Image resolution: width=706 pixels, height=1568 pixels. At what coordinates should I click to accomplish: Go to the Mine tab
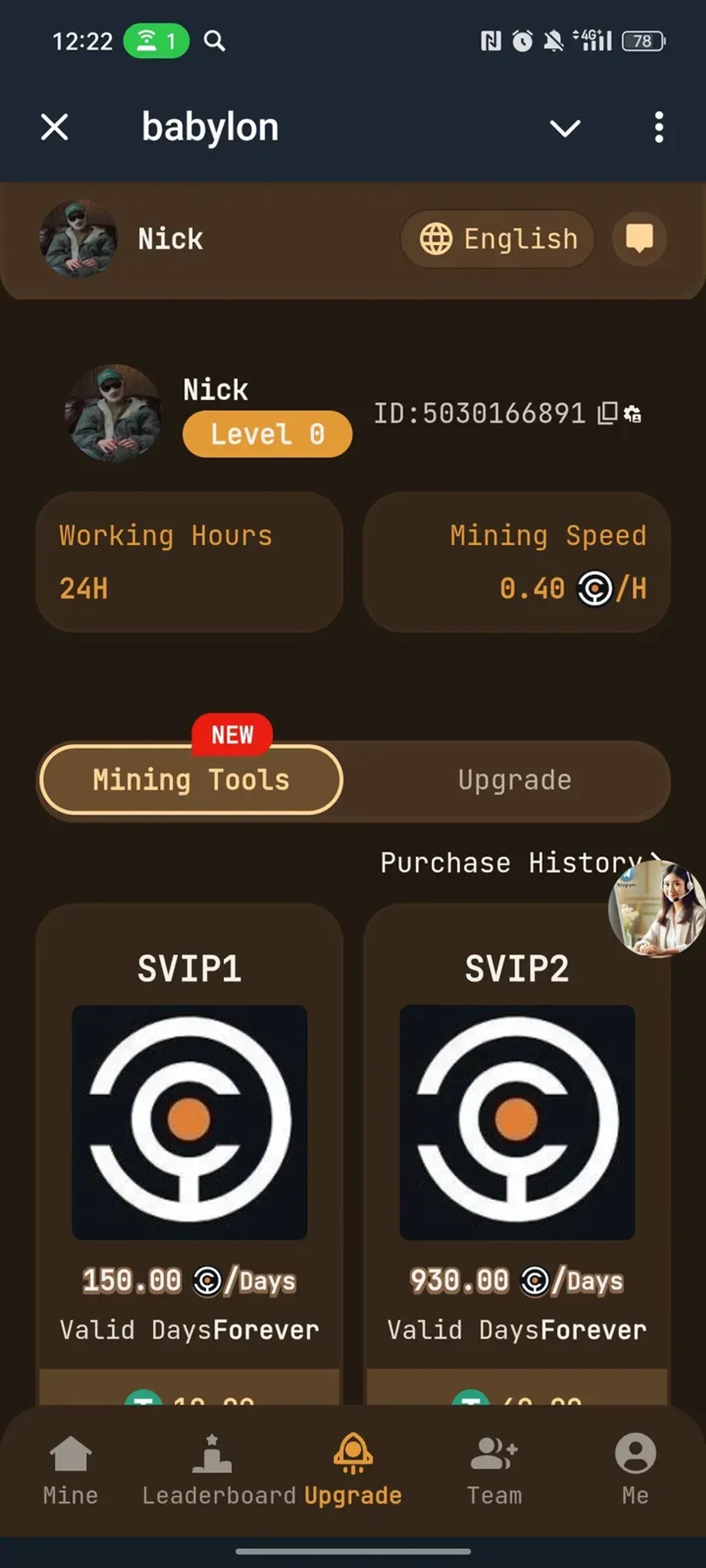pyautogui.click(x=70, y=1468)
